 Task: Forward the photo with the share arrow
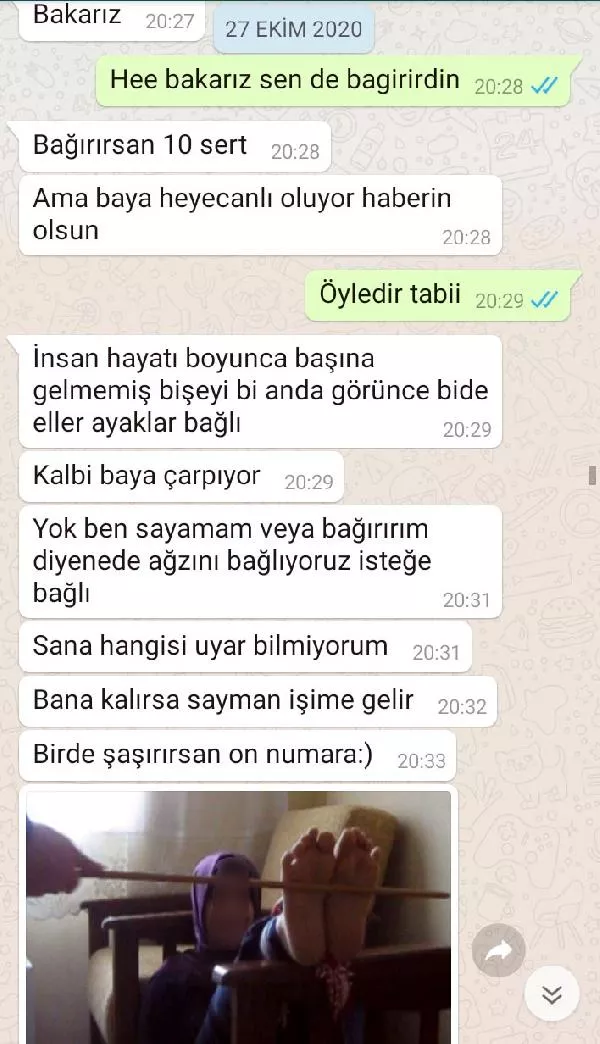point(497,953)
